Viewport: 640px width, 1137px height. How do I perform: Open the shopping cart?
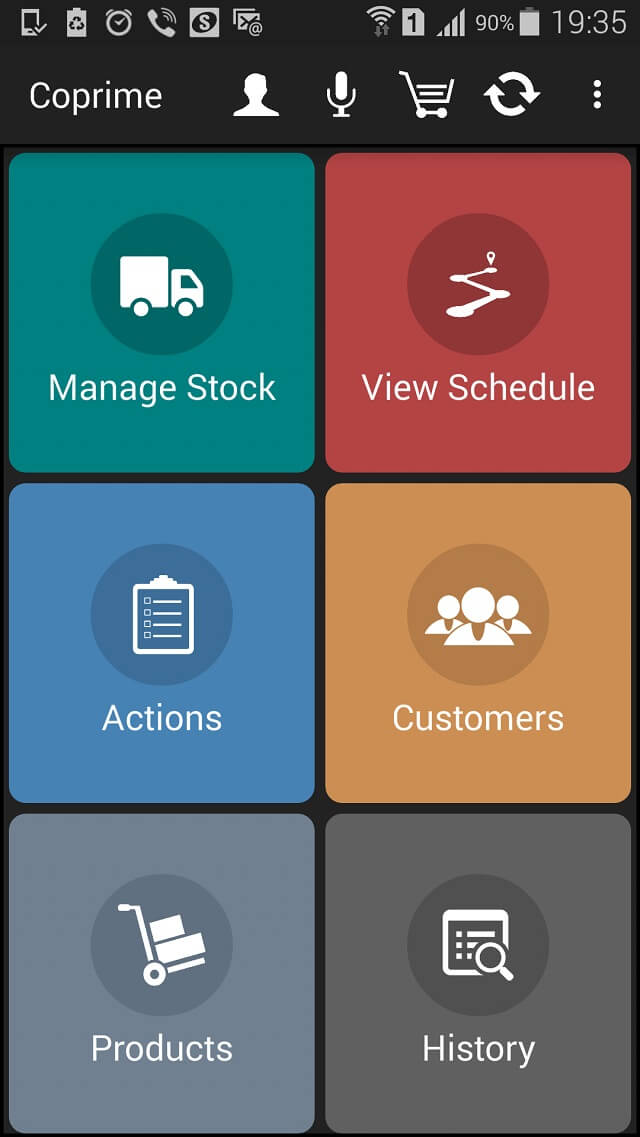426,95
